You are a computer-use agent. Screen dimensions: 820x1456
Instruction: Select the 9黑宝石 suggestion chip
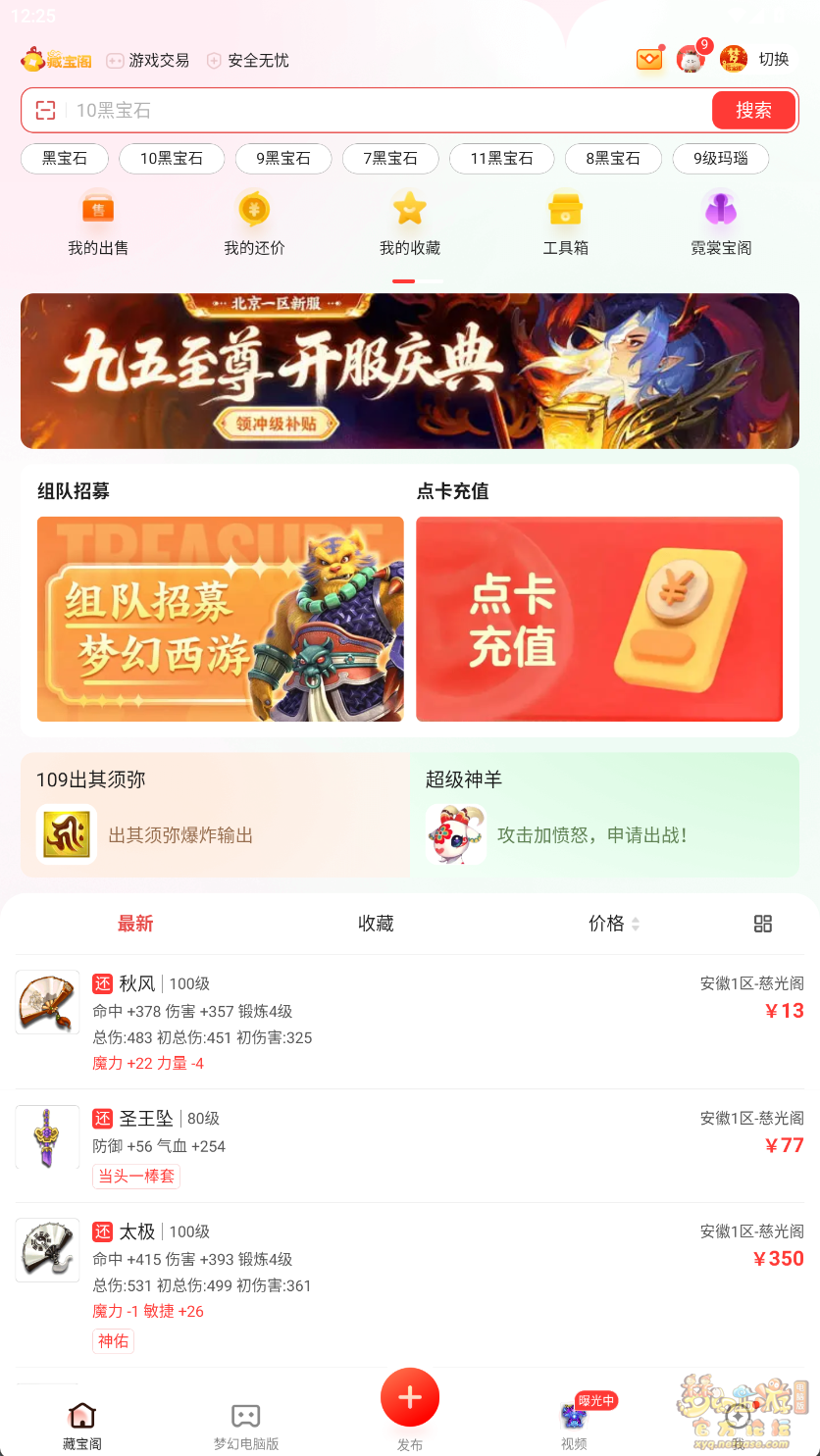tap(283, 158)
